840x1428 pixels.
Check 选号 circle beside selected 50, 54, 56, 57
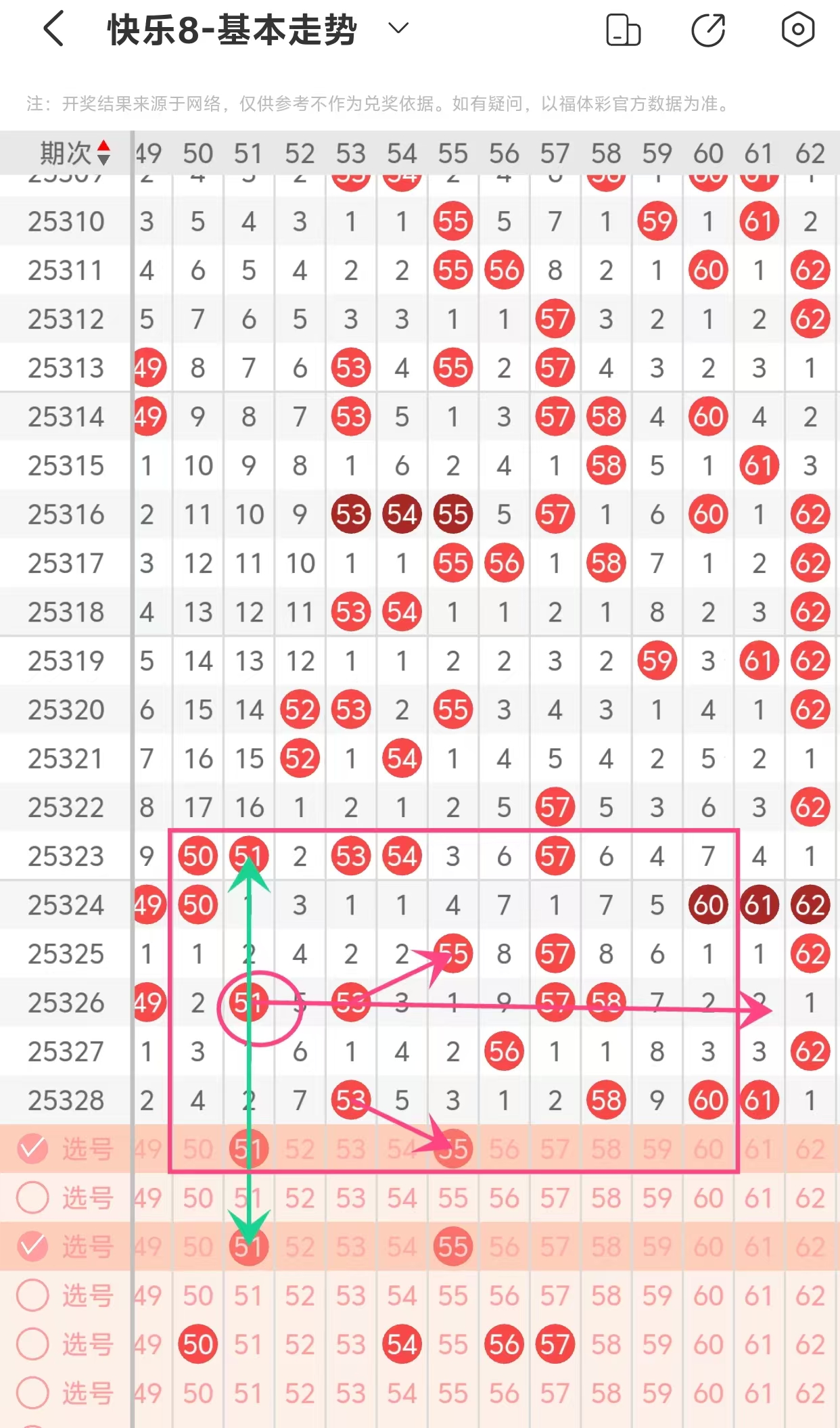32,1344
